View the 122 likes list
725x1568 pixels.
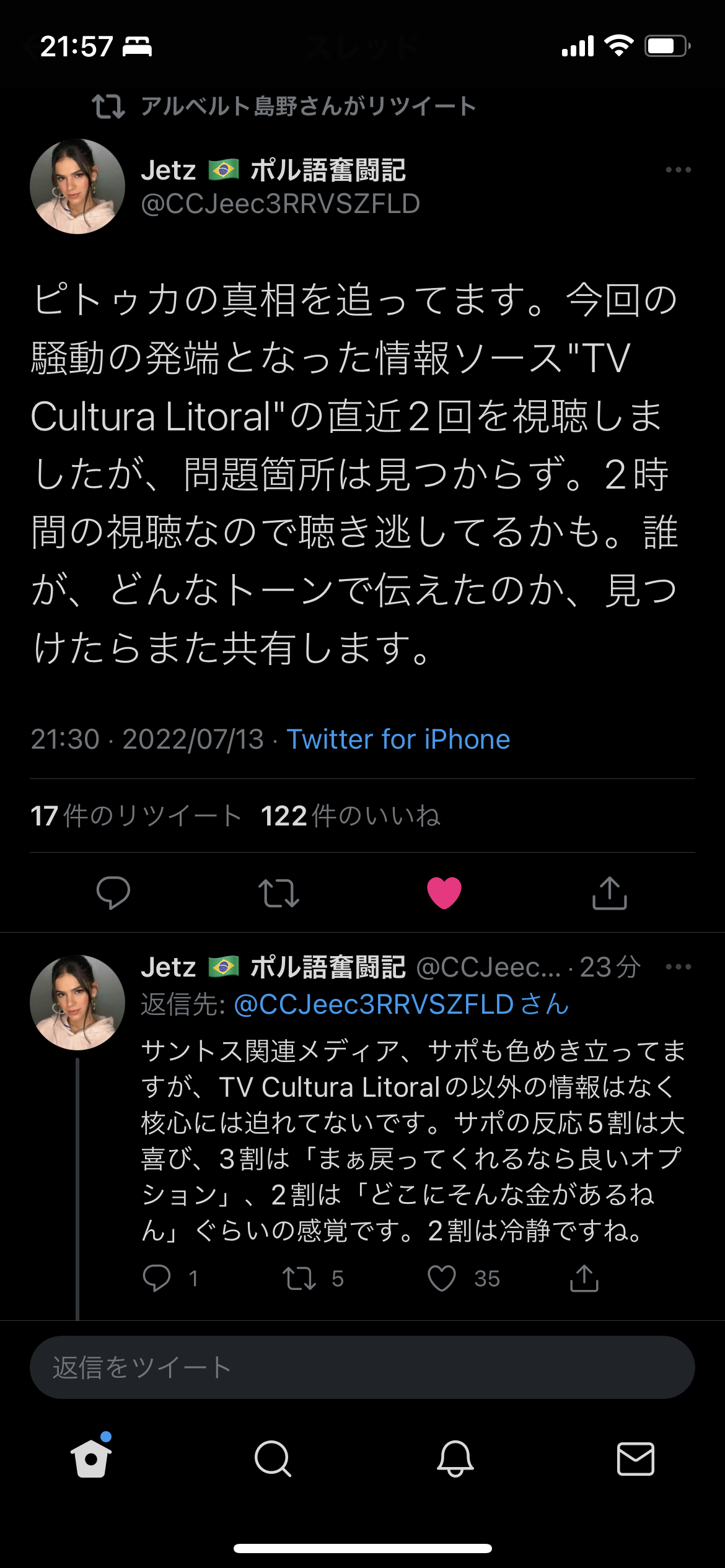pyautogui.click(x=351, y=816)
